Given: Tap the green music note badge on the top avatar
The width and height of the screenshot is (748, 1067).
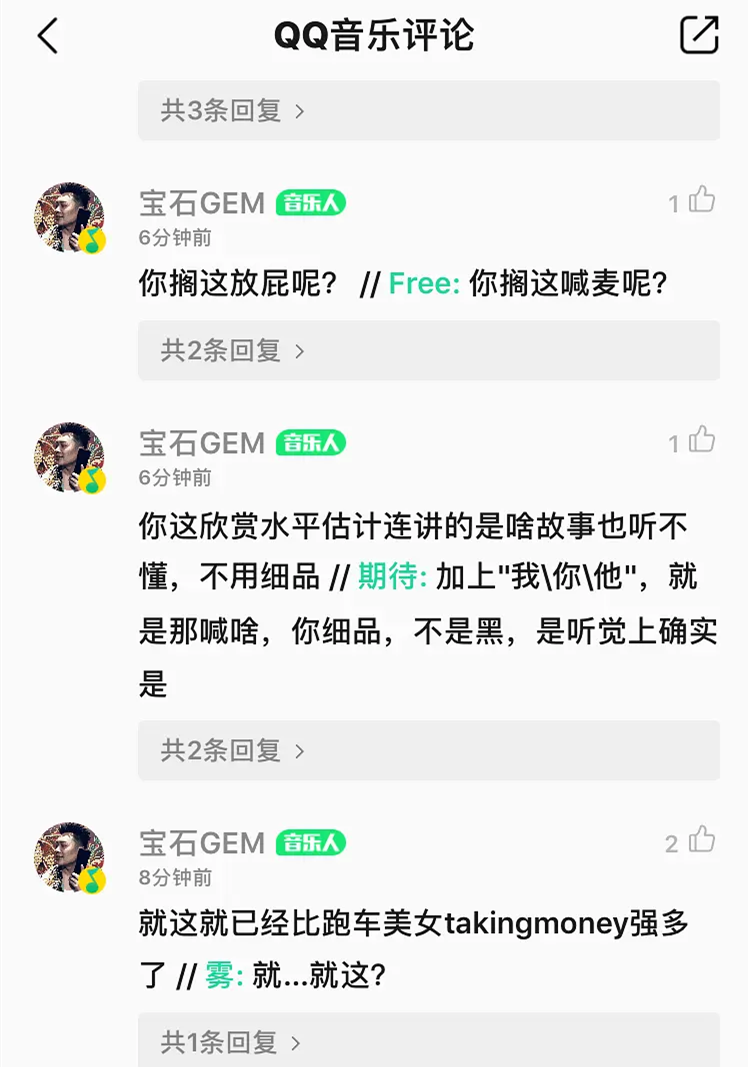Looking at the screenshot, I should (x=91, y=239).
